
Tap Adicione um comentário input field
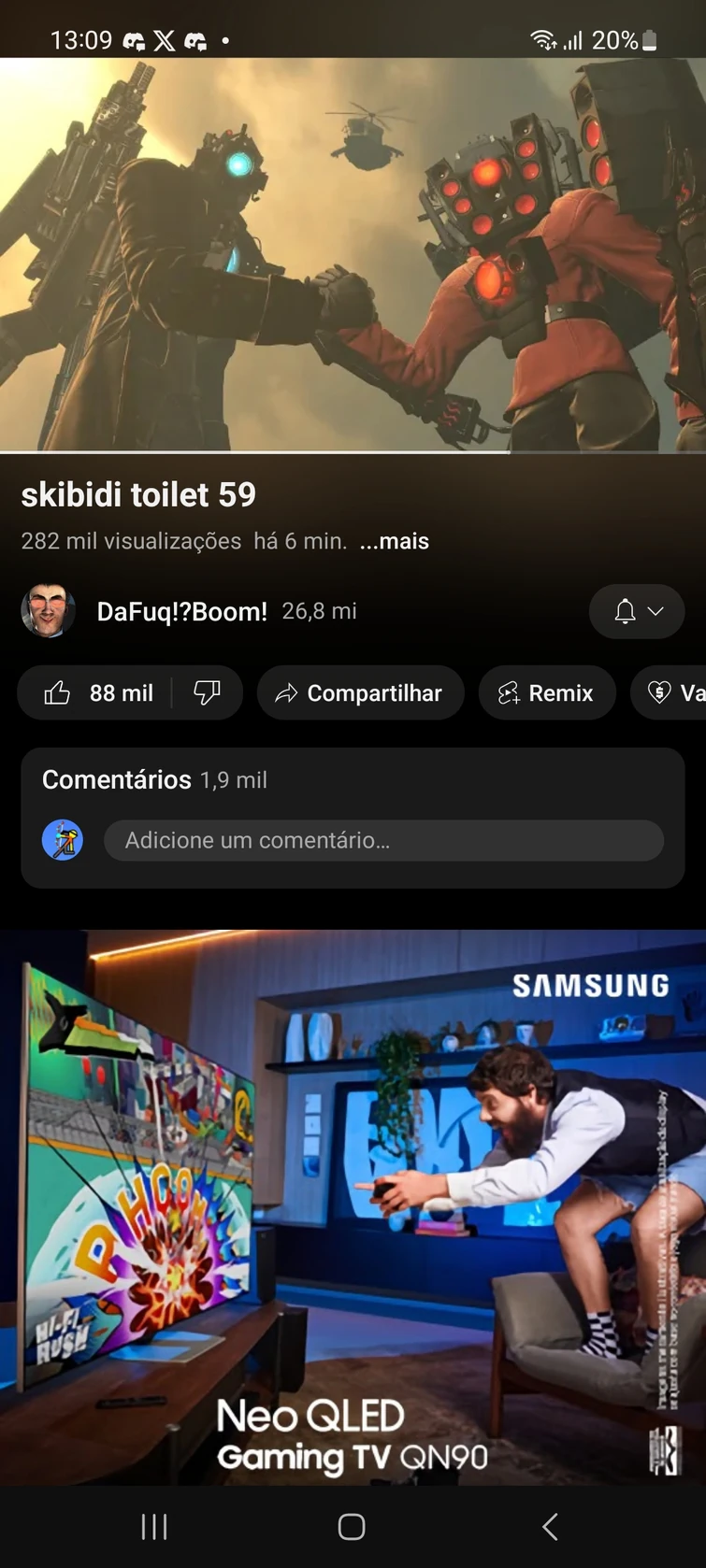(x=383, y=839)
